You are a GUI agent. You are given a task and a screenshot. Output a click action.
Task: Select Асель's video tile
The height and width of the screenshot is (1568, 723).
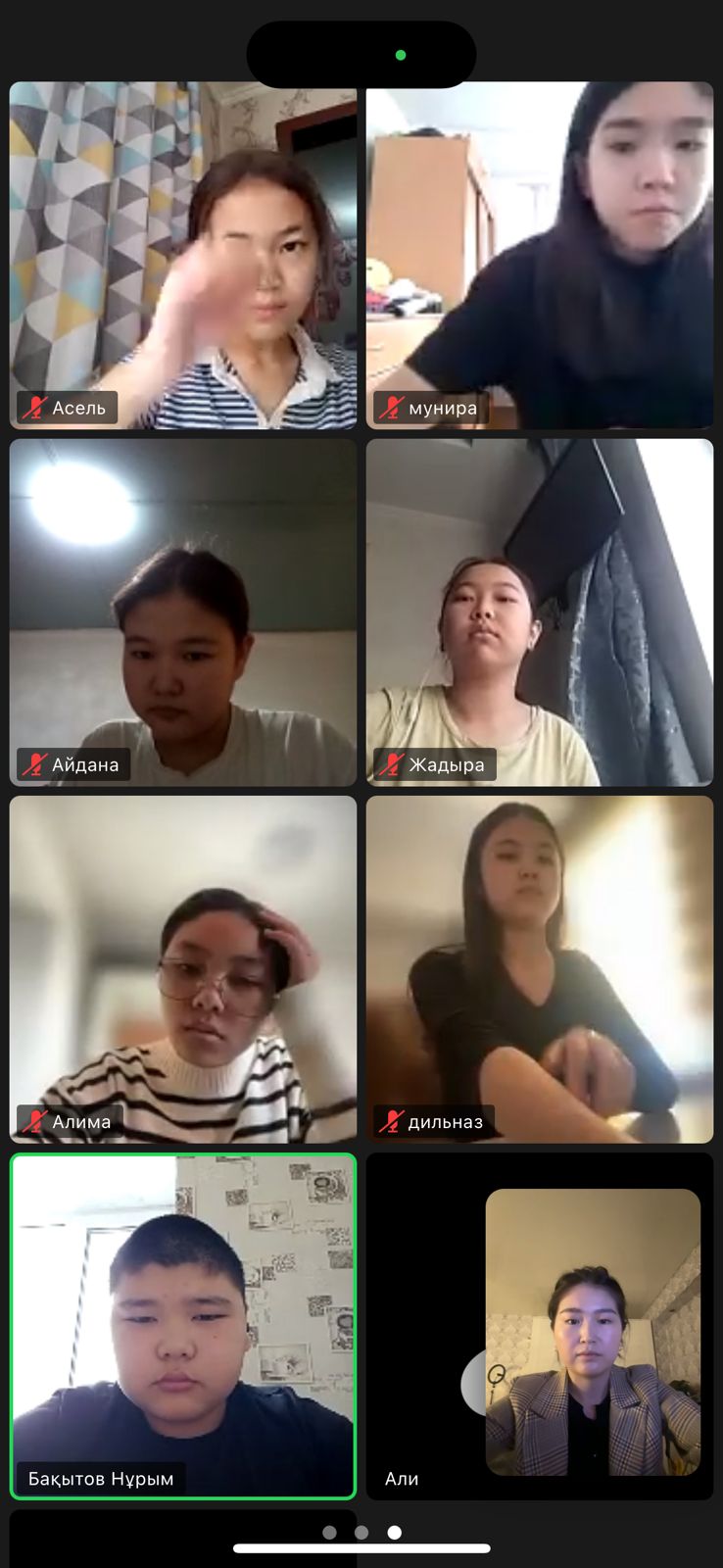183,255
